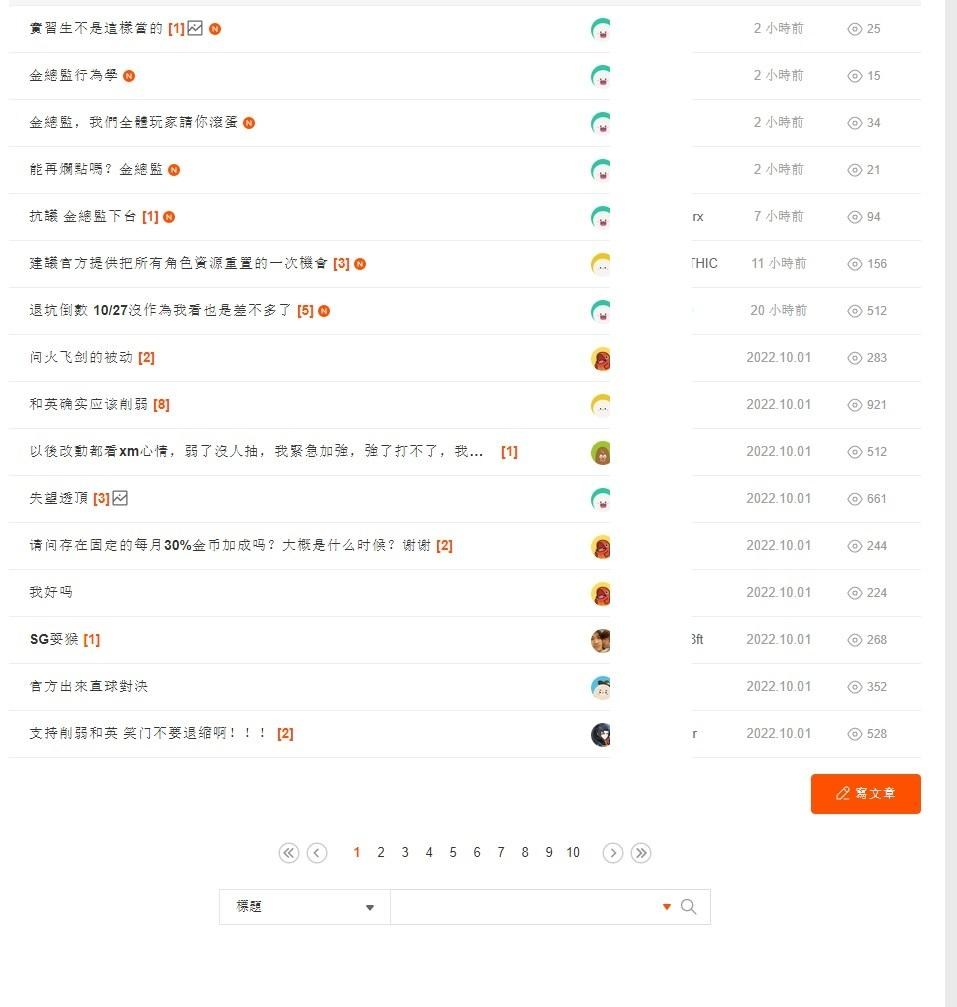Jump to page 10
The width and height of the screenshot is (957, 1007).
(573, 853)
